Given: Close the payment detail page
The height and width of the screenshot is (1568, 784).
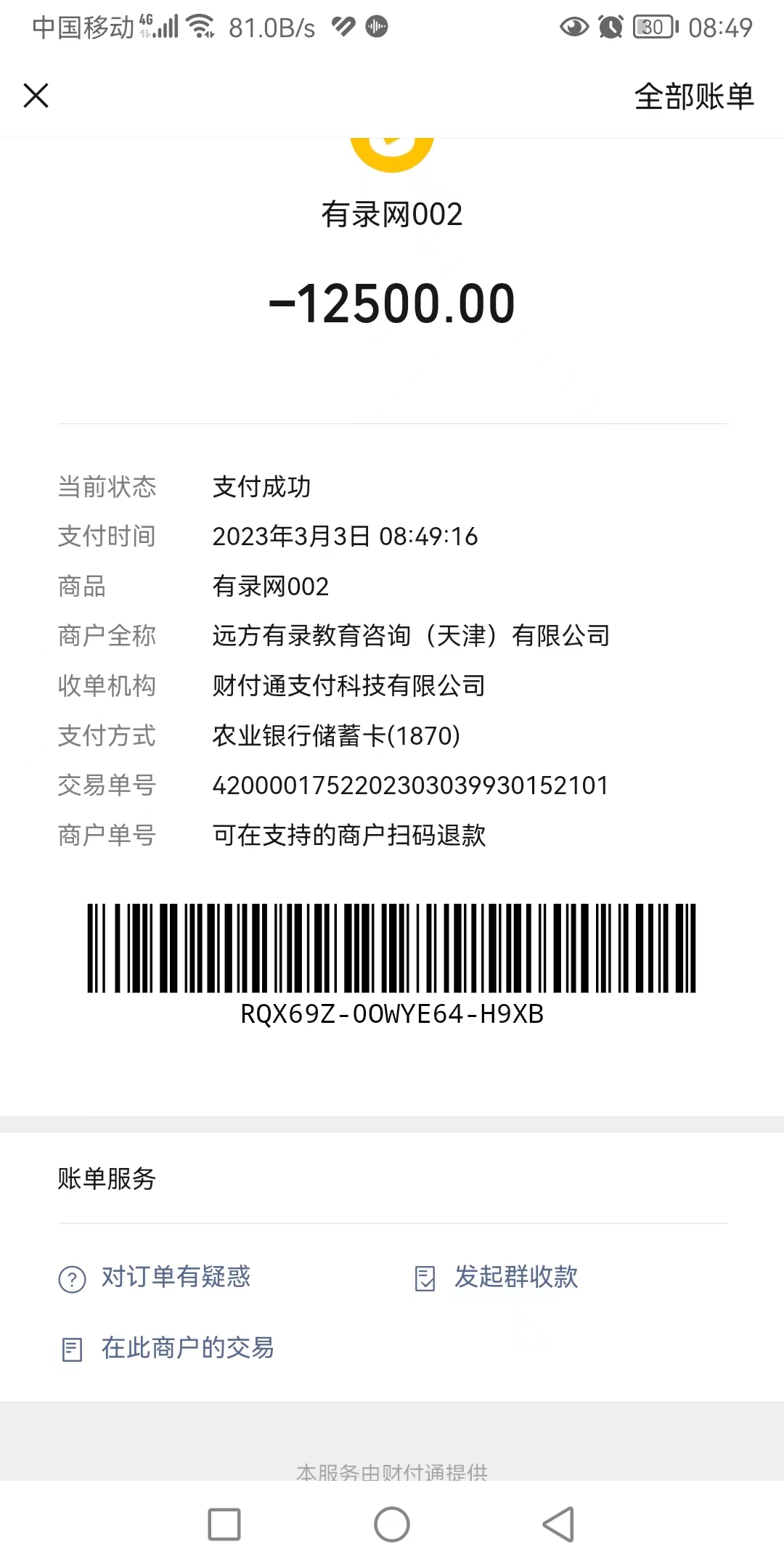Looking at the screenshot, I should (x=36, y=95).
